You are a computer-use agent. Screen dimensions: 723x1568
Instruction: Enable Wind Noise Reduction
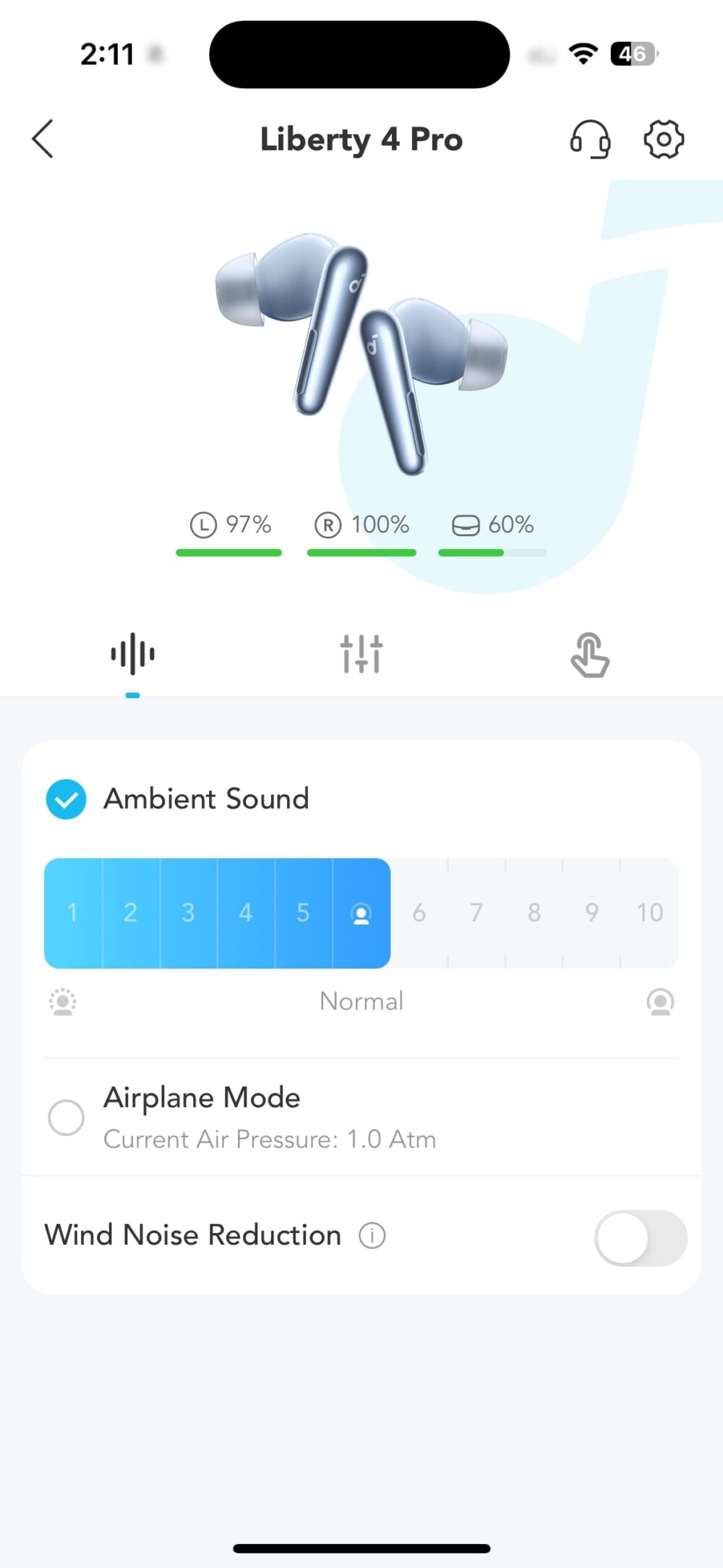(x=641, y=1237)
